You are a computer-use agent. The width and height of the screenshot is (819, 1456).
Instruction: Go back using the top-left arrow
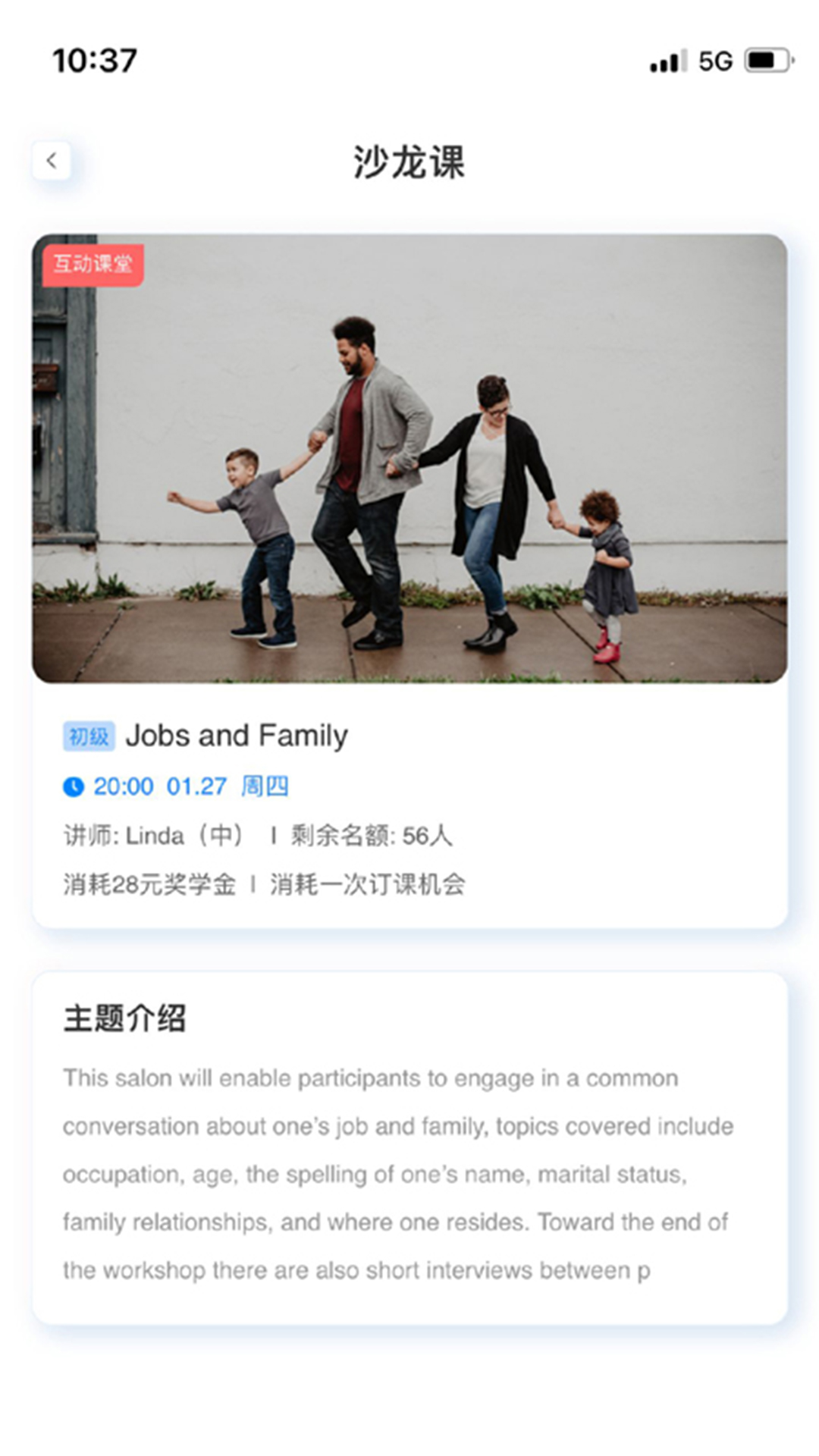tap(52, 160)
